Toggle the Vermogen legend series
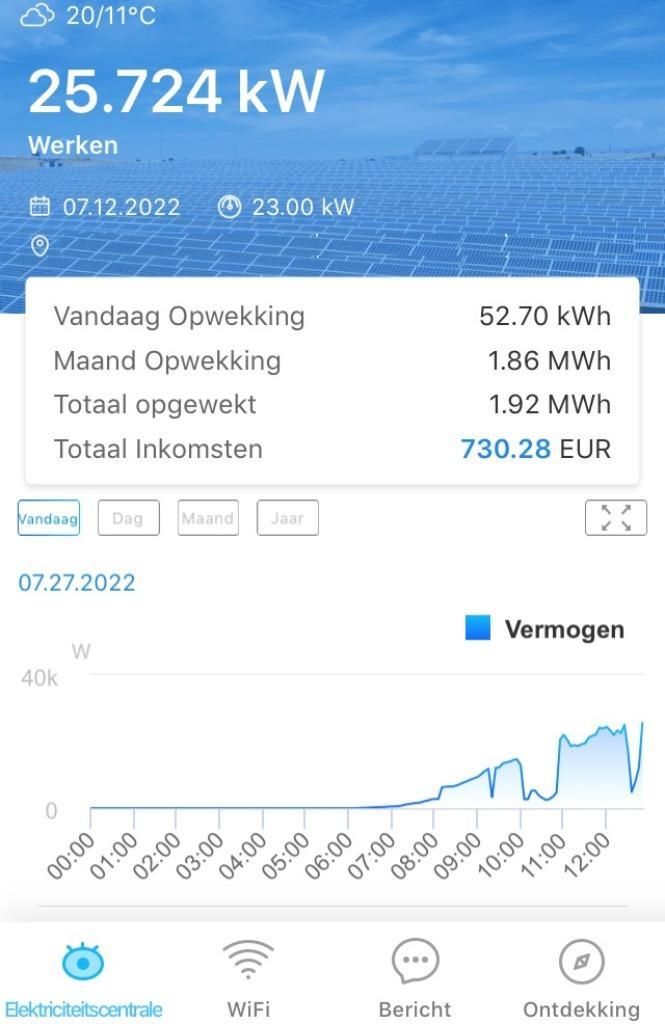 545,629
